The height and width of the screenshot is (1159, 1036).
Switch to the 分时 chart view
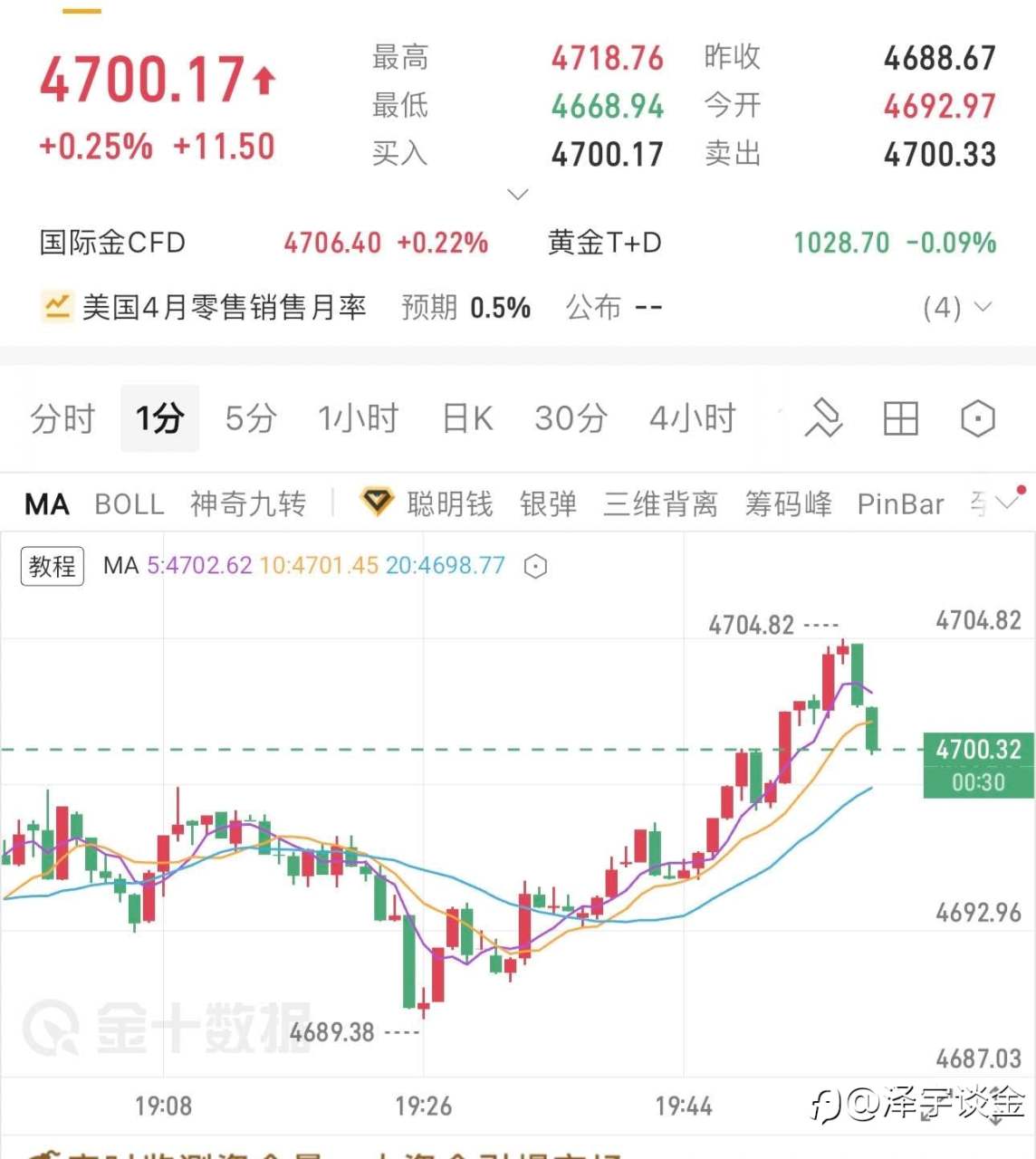62,418
